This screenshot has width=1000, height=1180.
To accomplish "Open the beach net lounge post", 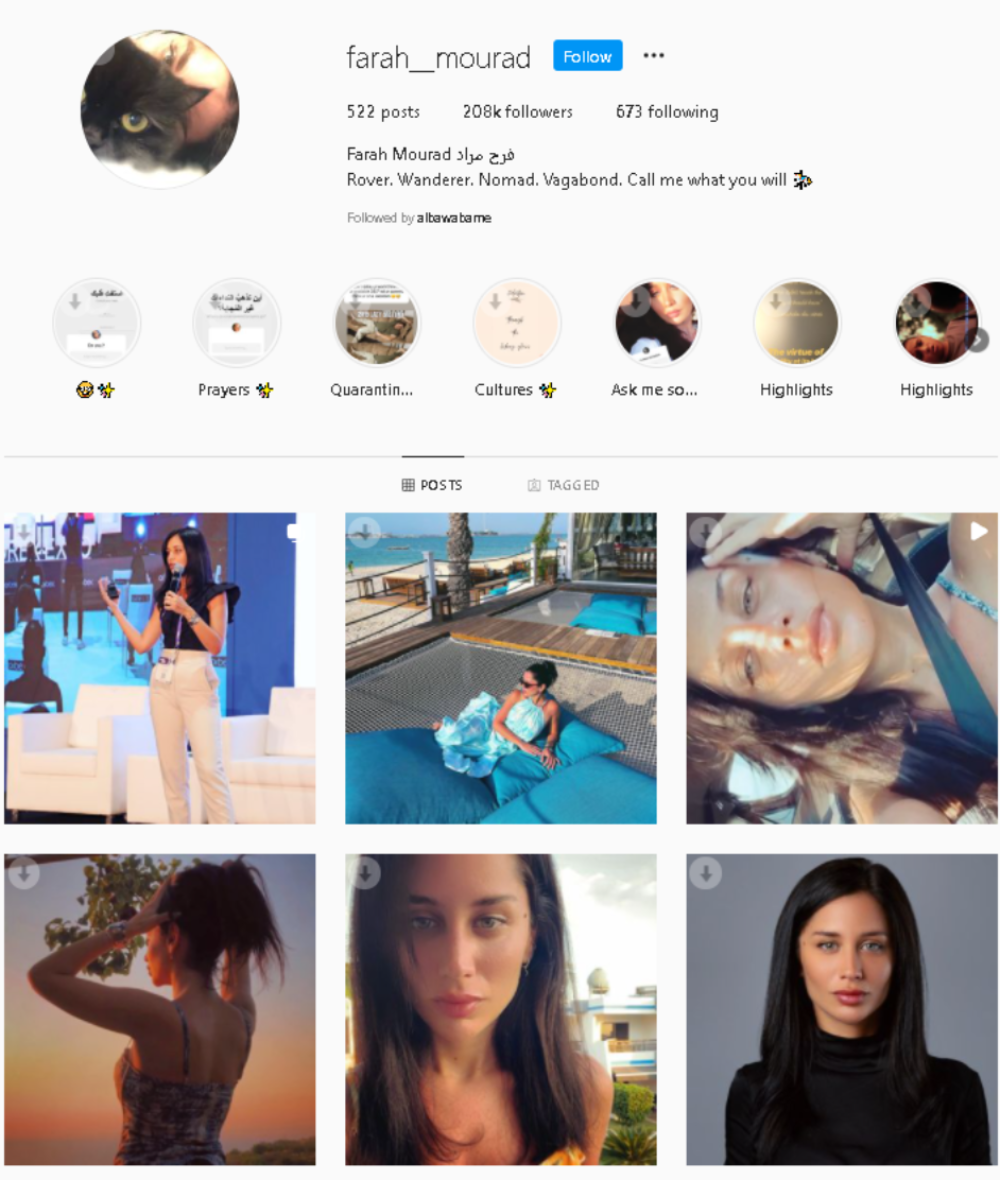I will [x=500, y=668].
